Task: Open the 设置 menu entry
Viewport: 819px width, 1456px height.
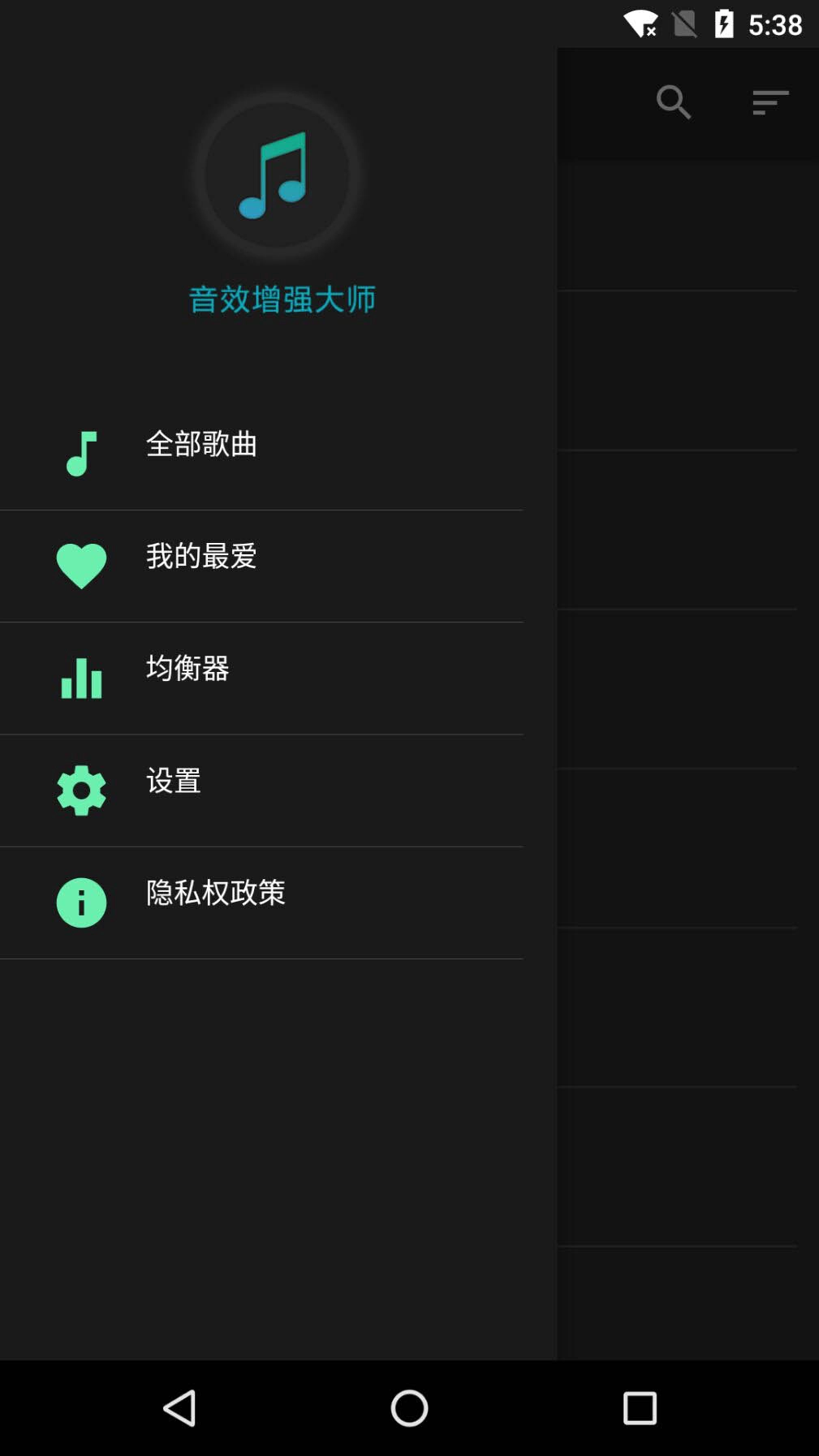Action: [x=173, y=782]
